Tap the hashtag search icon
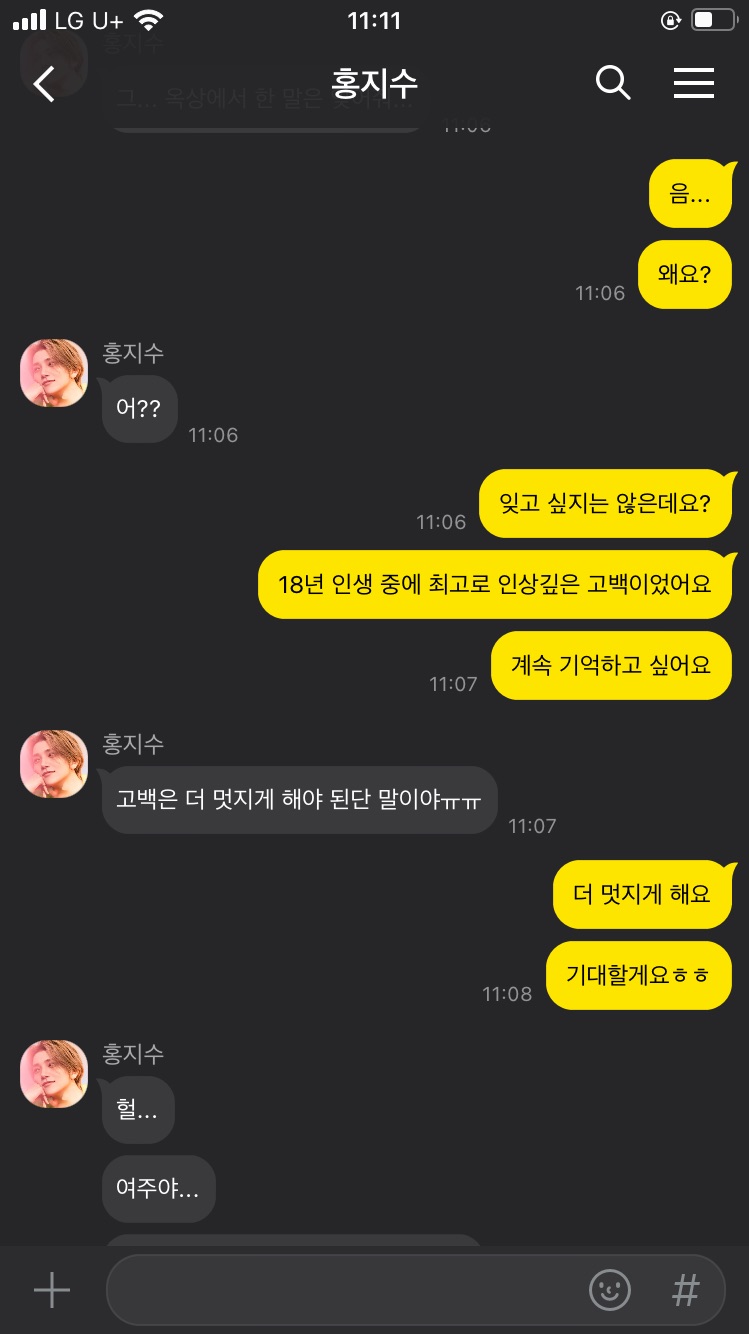749x1334 pixels. click(x=685, y=1290)
